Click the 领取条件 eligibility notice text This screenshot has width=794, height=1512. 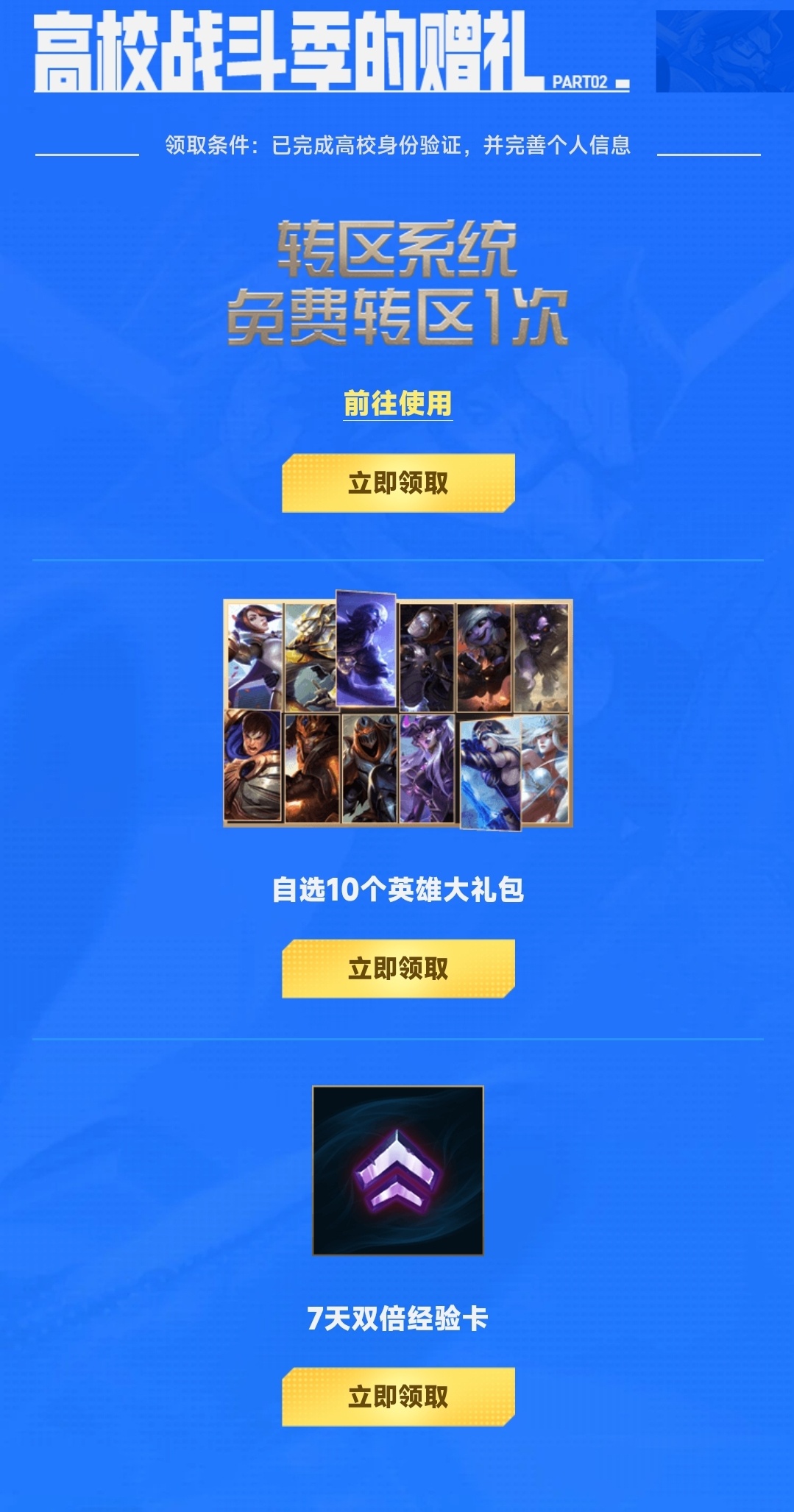[397, 145]
